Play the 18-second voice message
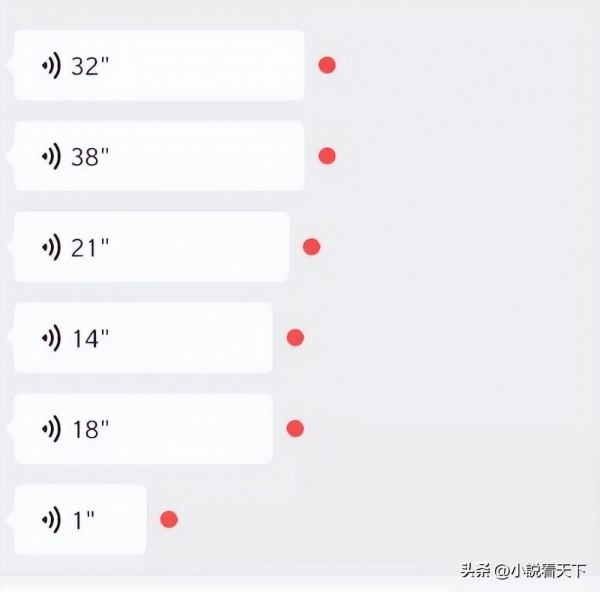 143,429
